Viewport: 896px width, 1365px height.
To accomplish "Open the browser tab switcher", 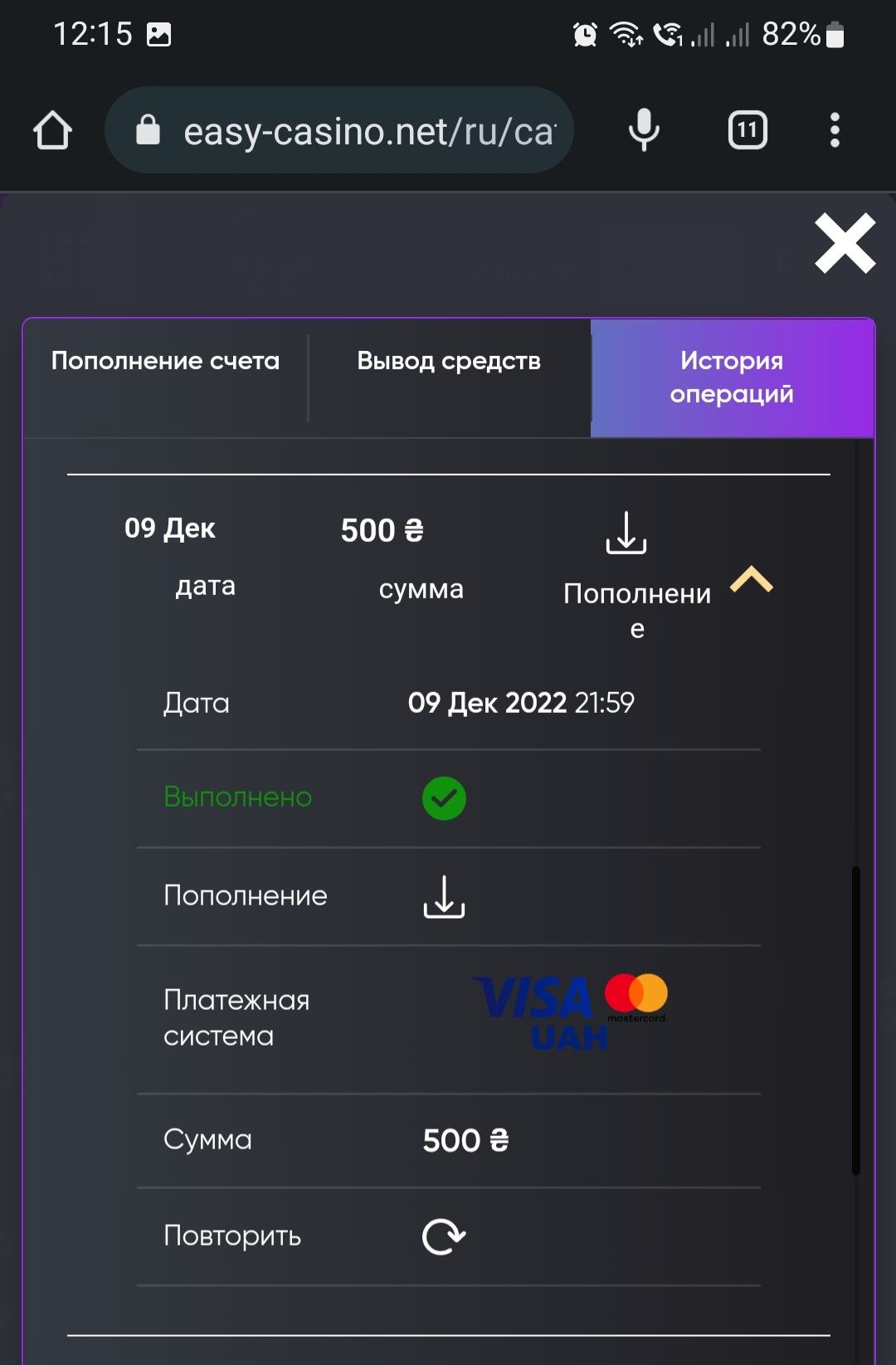I will 747,131.
